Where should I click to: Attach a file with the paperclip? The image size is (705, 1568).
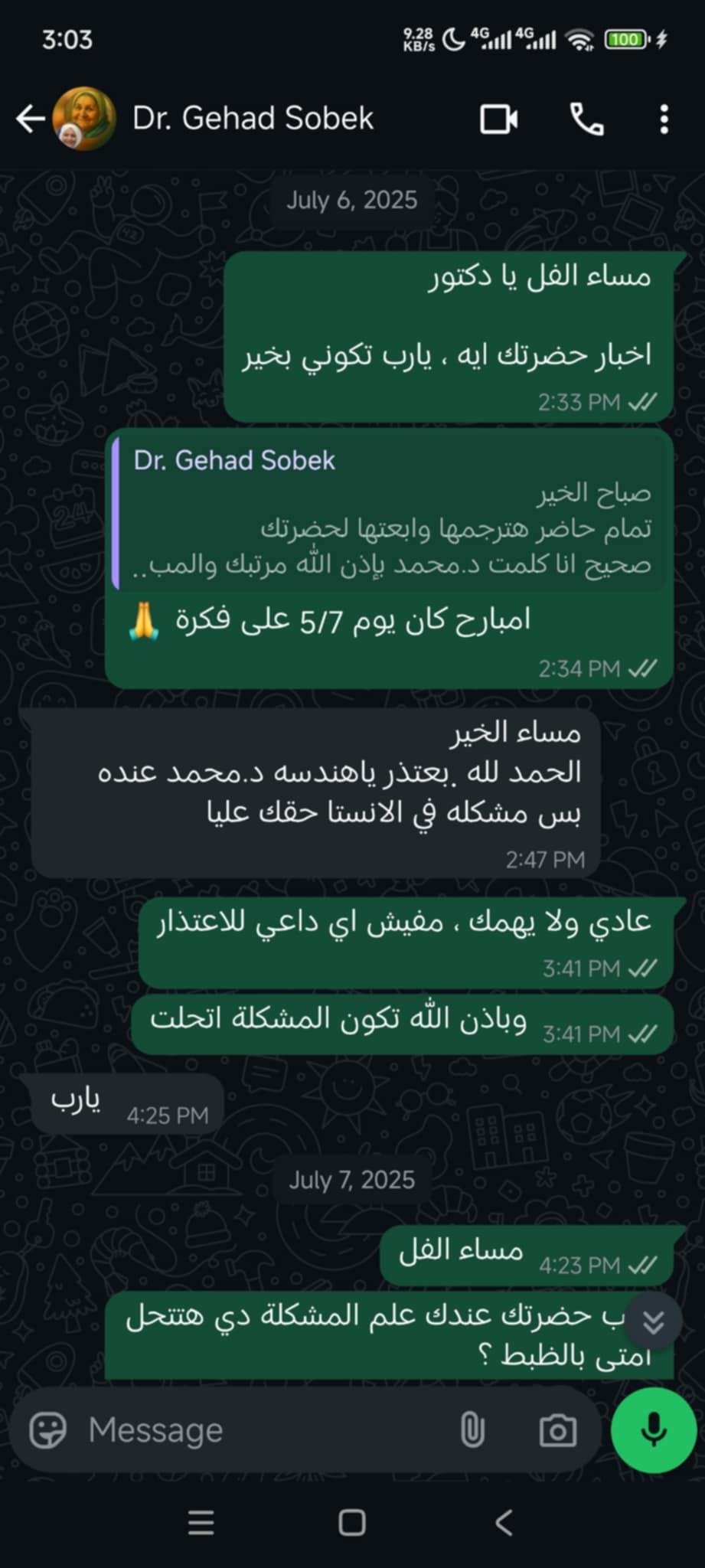(472, 1429)
